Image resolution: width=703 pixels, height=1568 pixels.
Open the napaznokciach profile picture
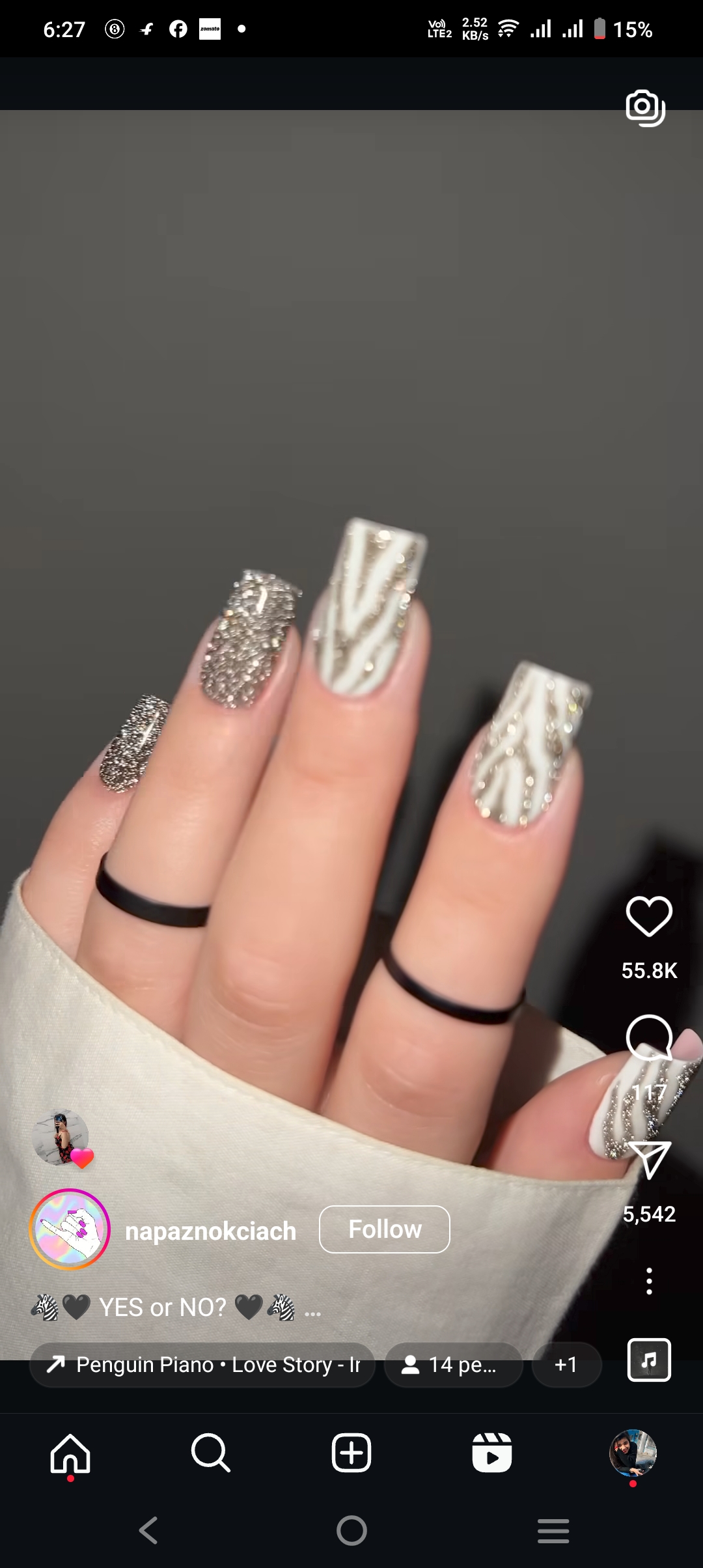(70, 1229)
